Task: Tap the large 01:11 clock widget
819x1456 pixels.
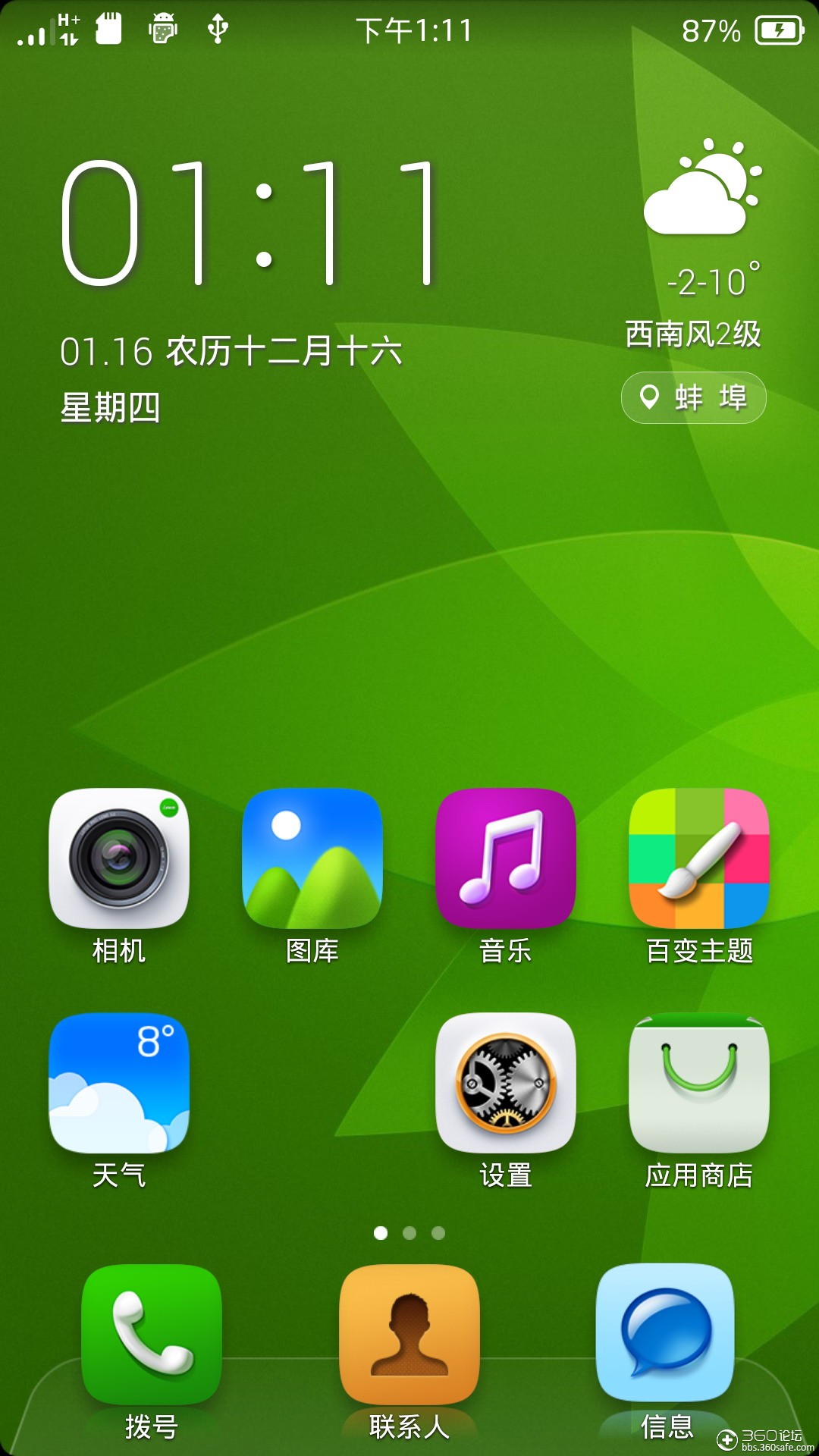Action: point(250,224)
